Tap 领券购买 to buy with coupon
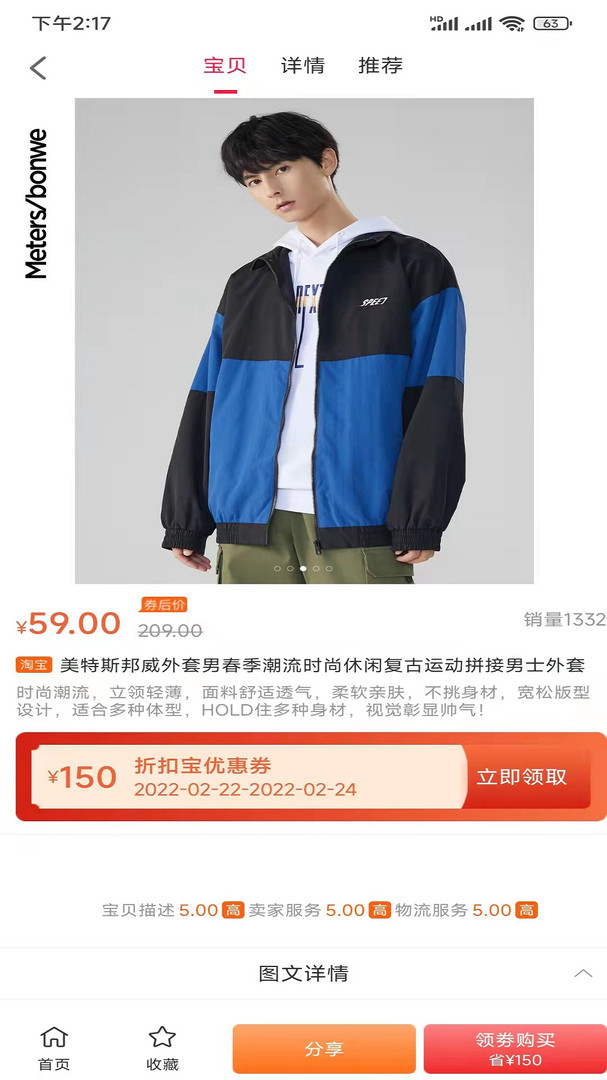Screen dimensions: 607x1080 pos(515,1048)
